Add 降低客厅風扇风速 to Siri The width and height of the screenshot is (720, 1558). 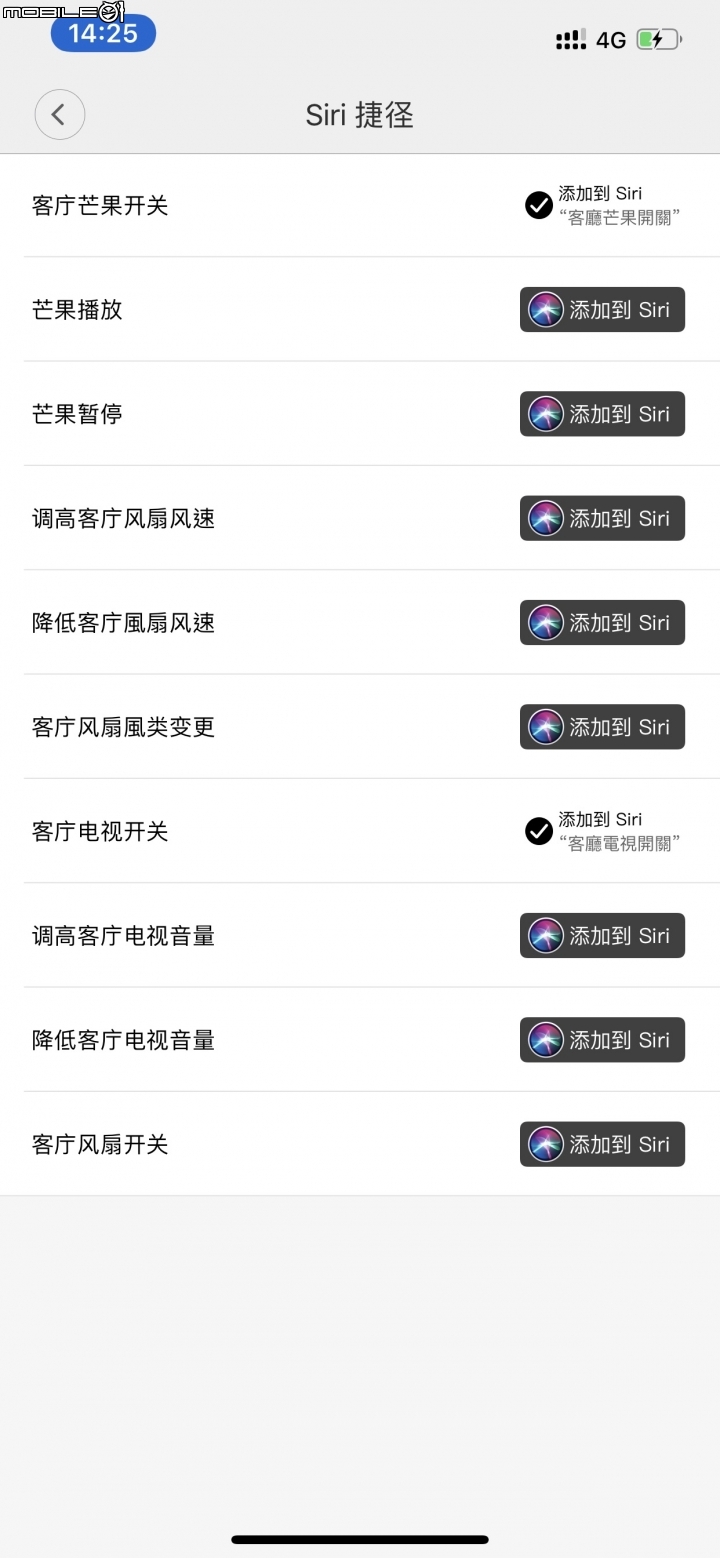(x=602, y=623)
